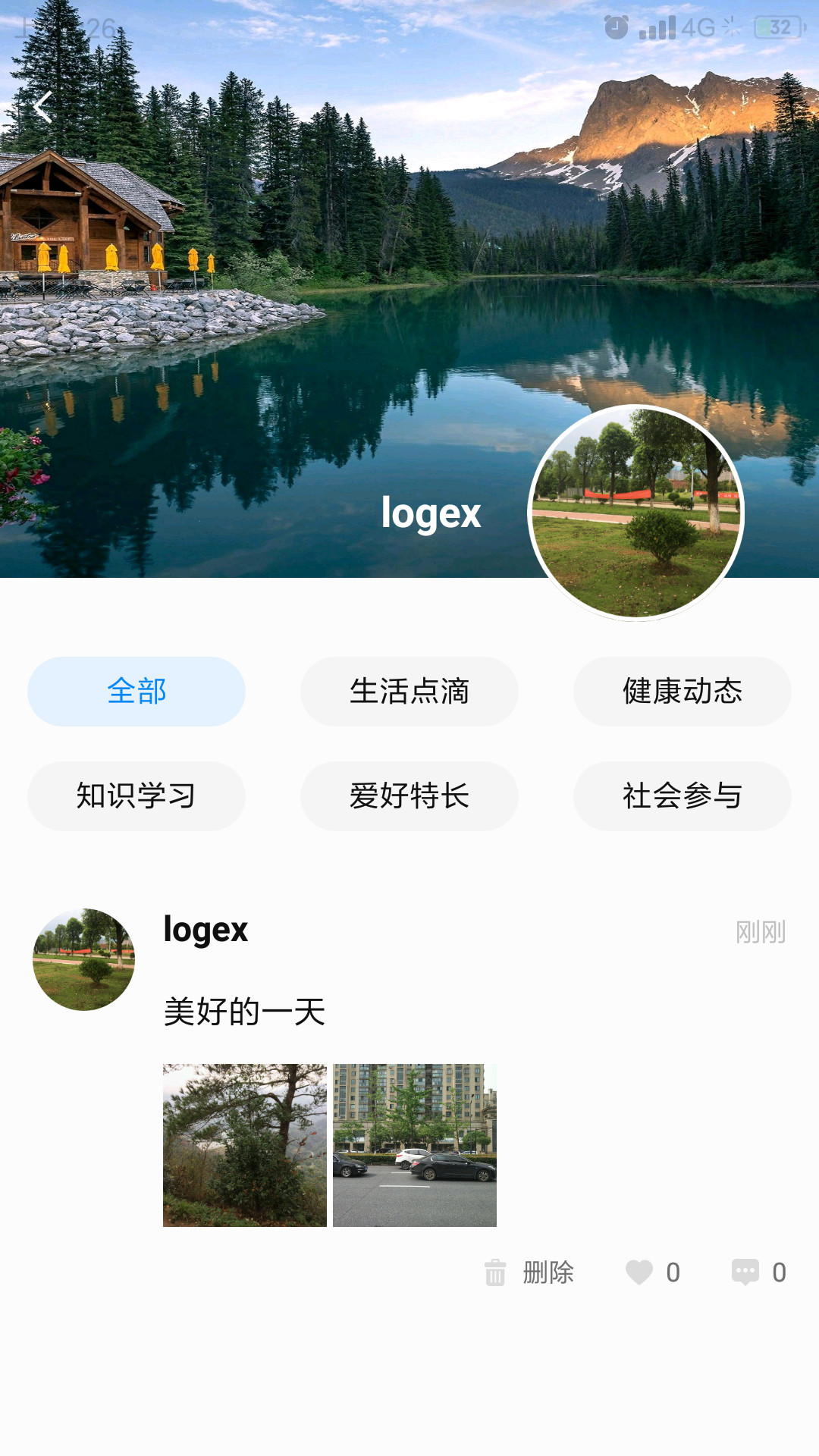Image resolution: width=819 pixels, height=1456 pixels.
Task: Tap the alarm clock icon in status bar
Action: [x=616, y=25]
